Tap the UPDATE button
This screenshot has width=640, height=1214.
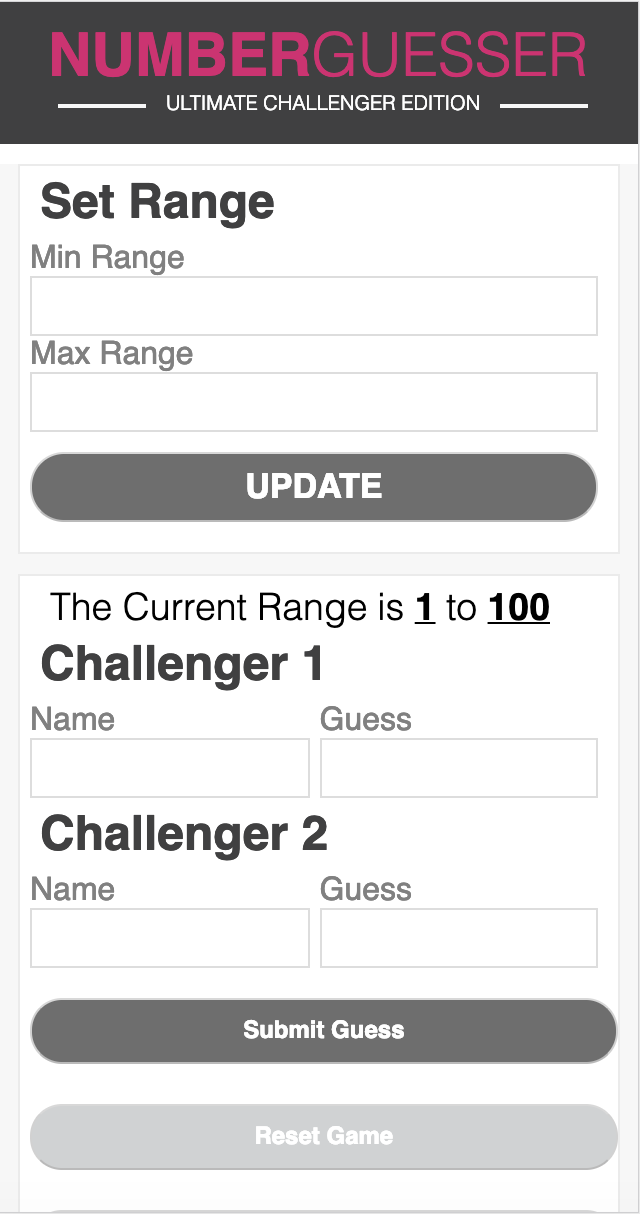point(314,487)
